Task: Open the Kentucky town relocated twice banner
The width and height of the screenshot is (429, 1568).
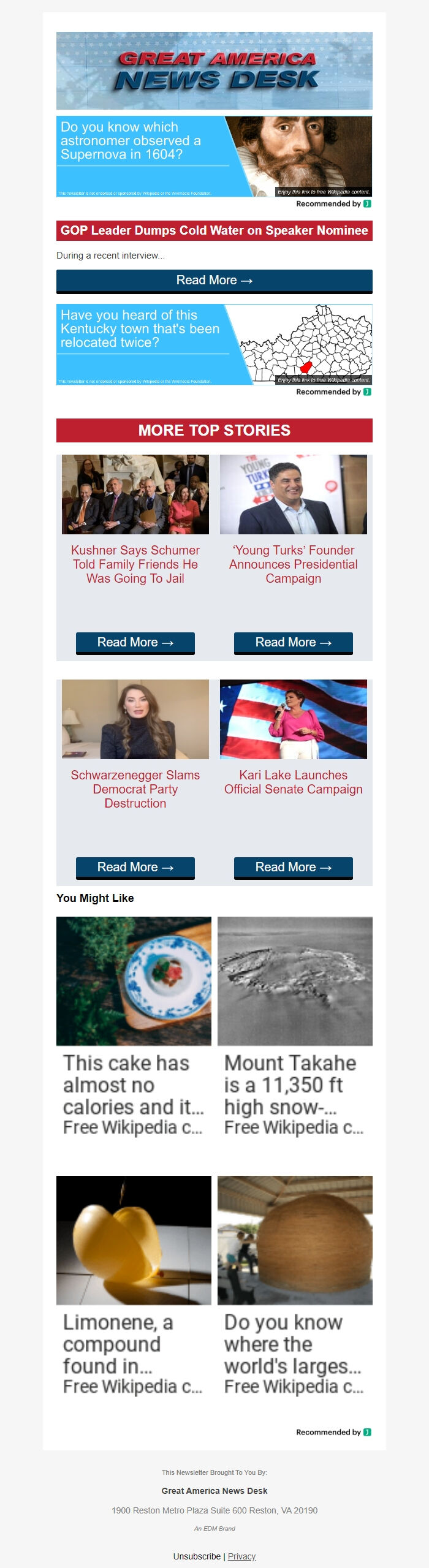Action: pyautogui.click(x=214, y=344)
